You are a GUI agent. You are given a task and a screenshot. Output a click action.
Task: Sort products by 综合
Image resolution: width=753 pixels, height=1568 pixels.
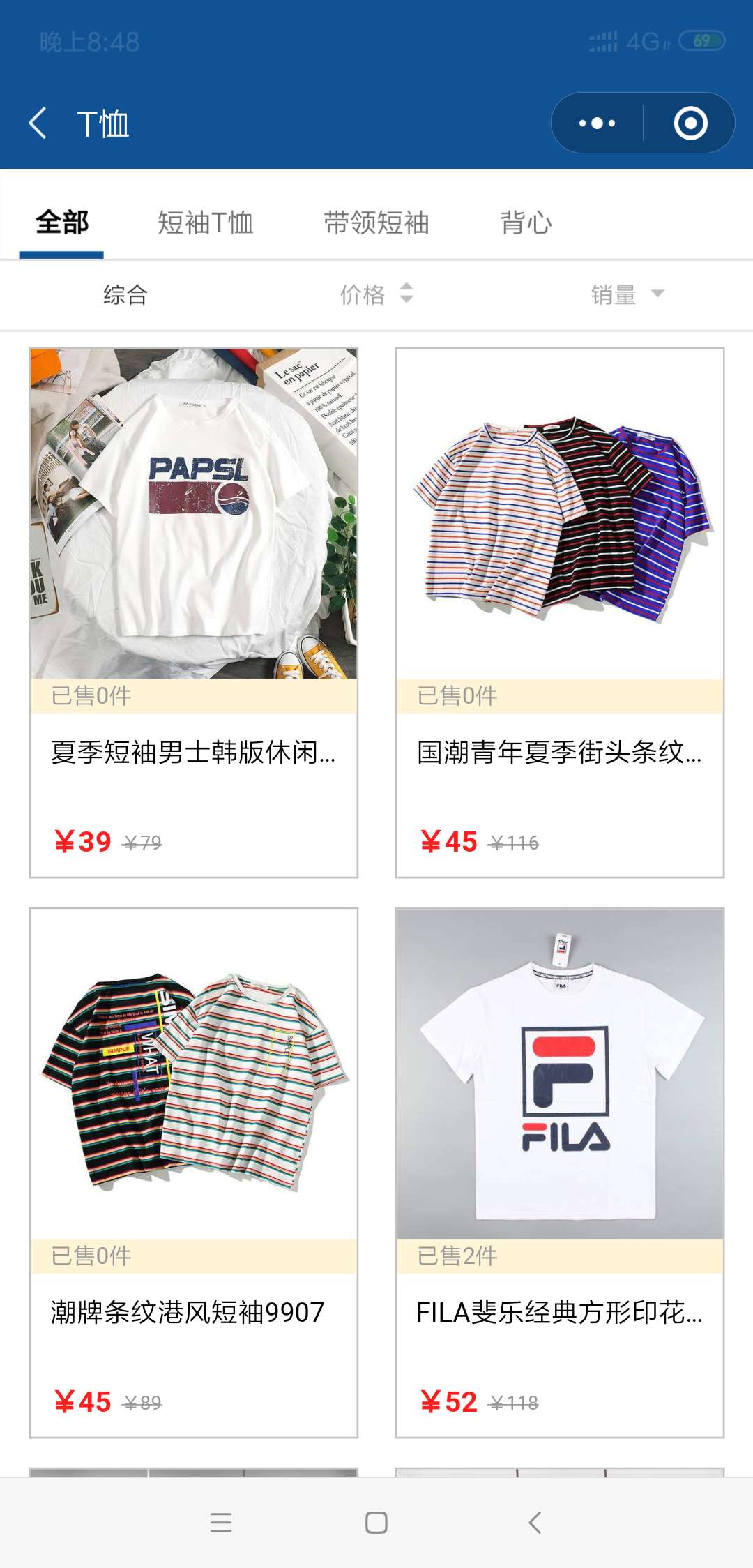125,294
